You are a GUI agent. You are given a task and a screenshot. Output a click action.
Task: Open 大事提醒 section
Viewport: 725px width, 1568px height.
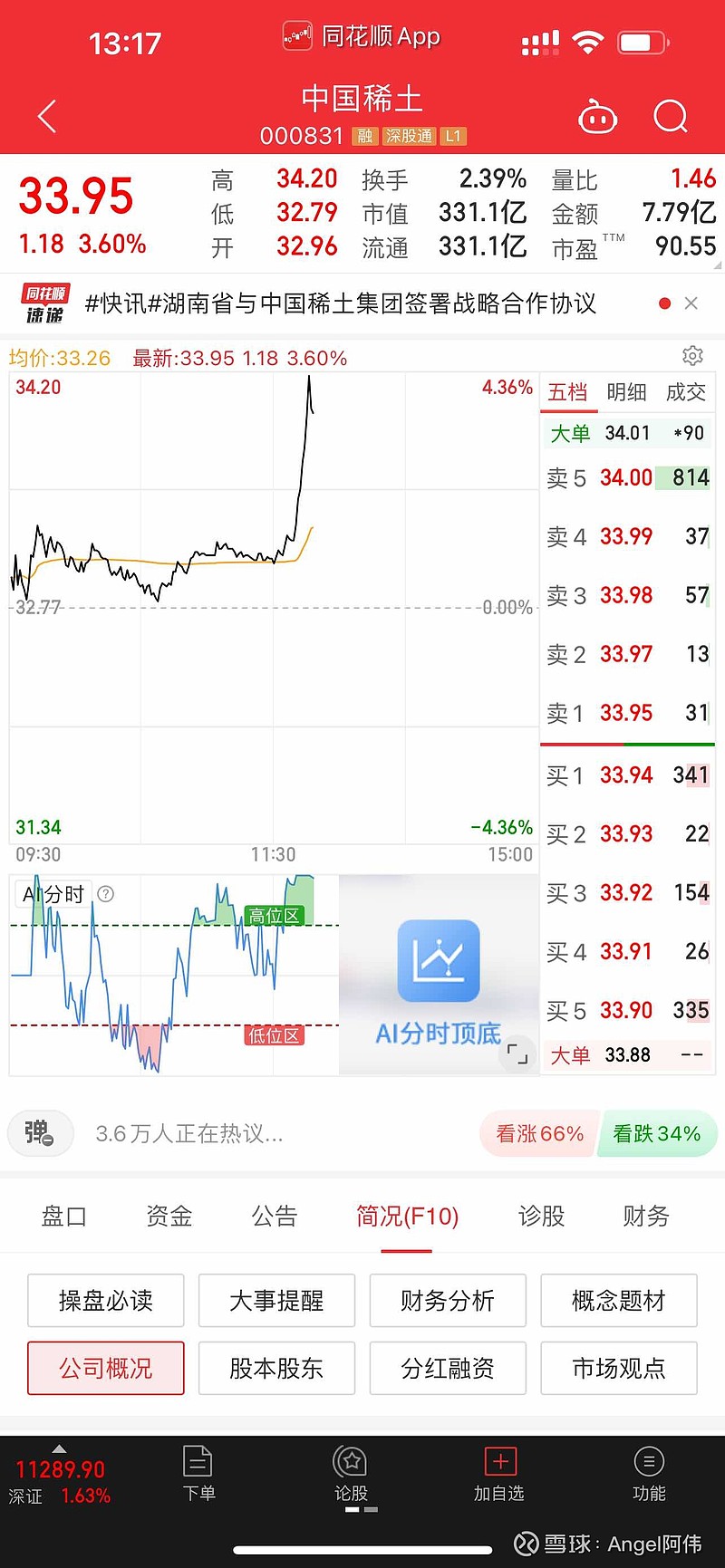[276, 1301]
